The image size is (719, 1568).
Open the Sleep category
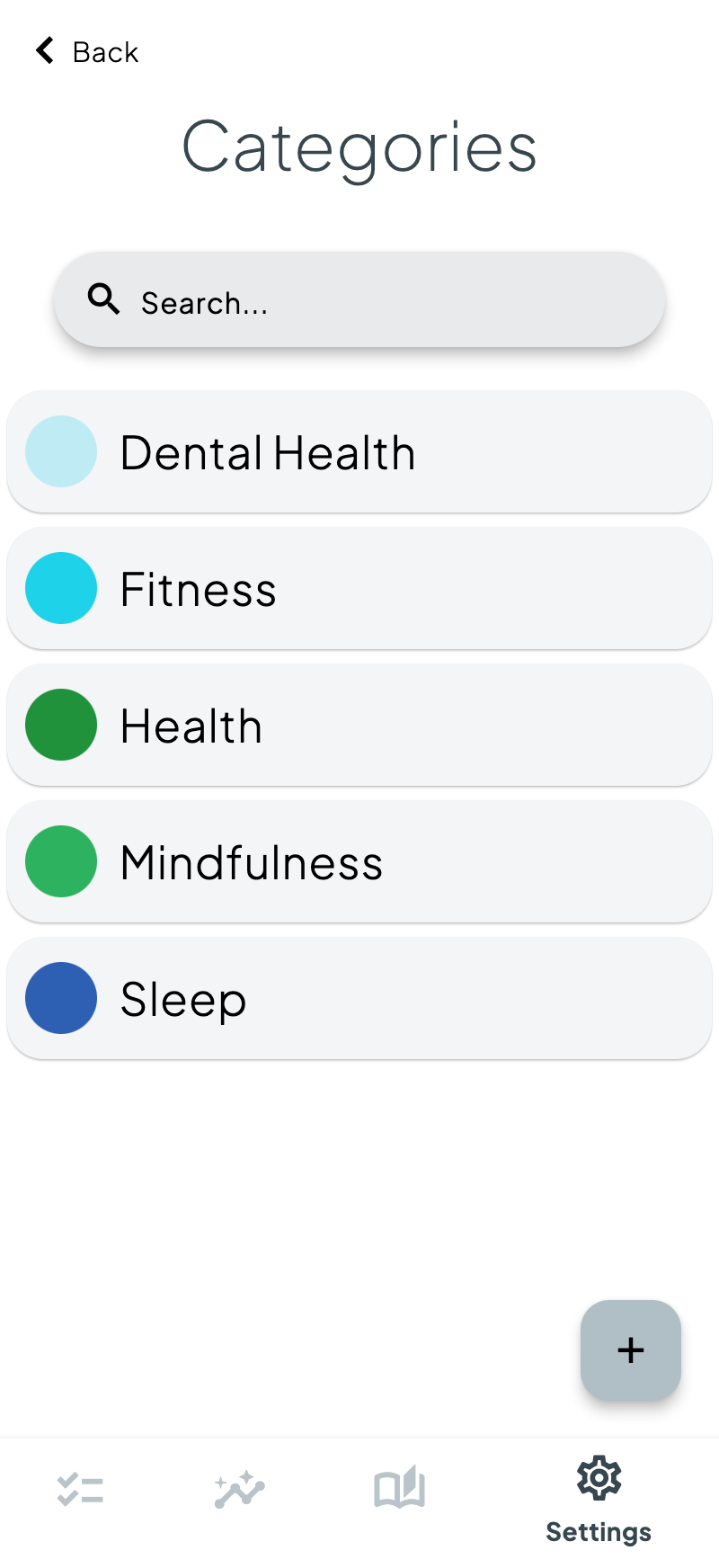coord(359,999)
